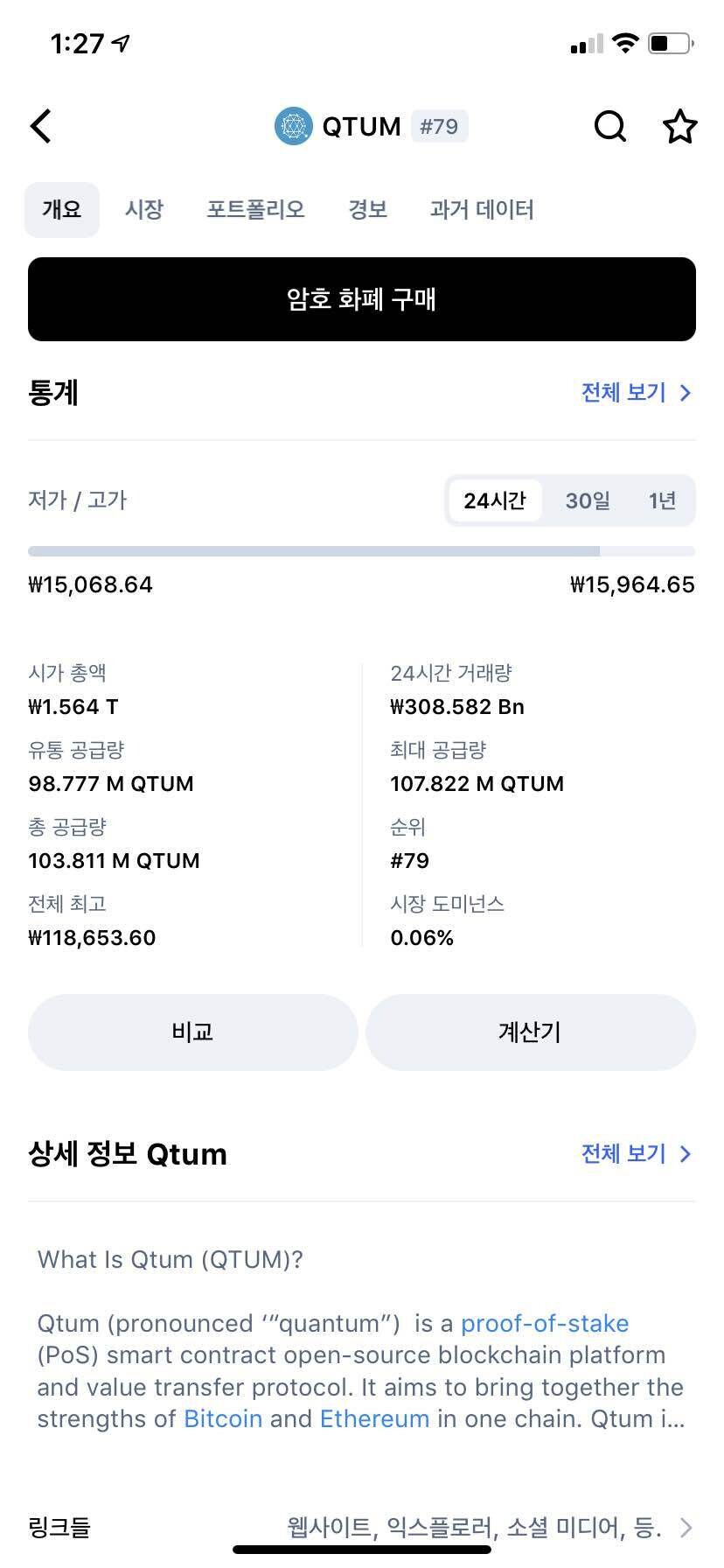Select the 30일 low/high range

(x=588, y=500)
